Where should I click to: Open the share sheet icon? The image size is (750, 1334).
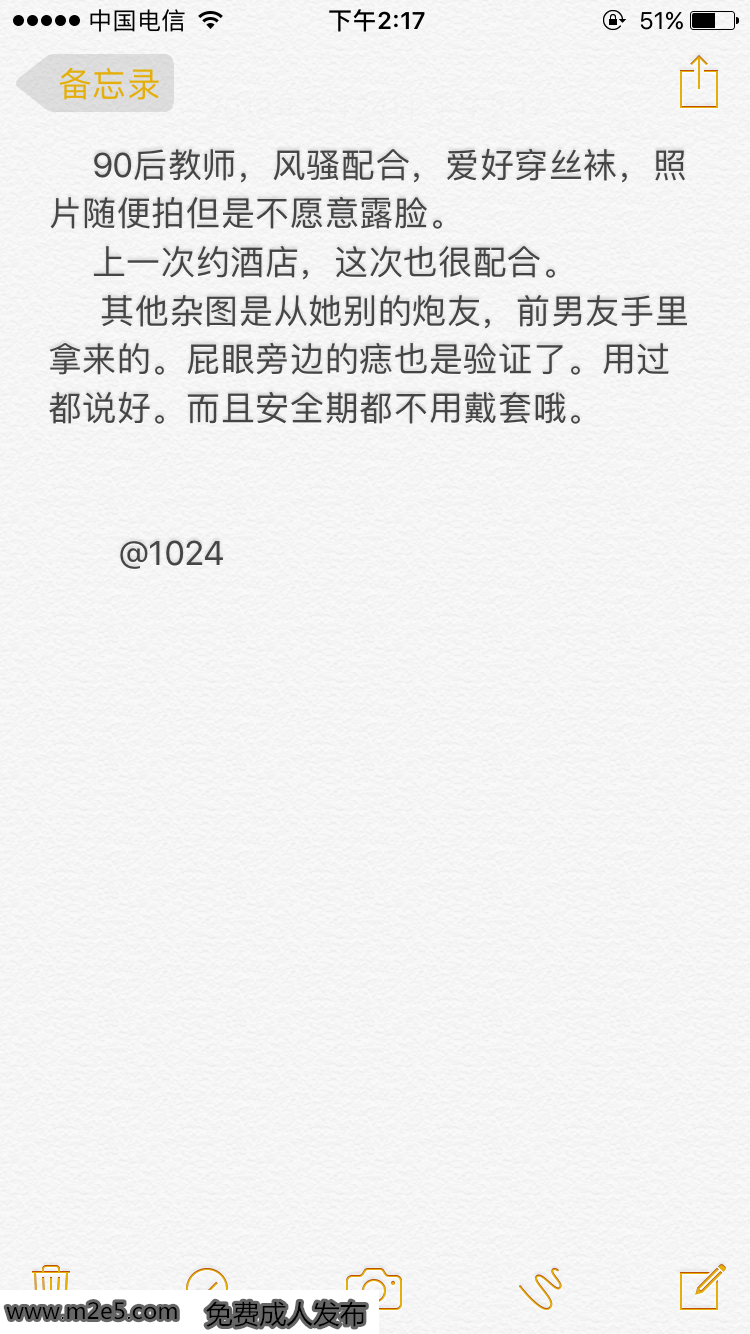699,82
